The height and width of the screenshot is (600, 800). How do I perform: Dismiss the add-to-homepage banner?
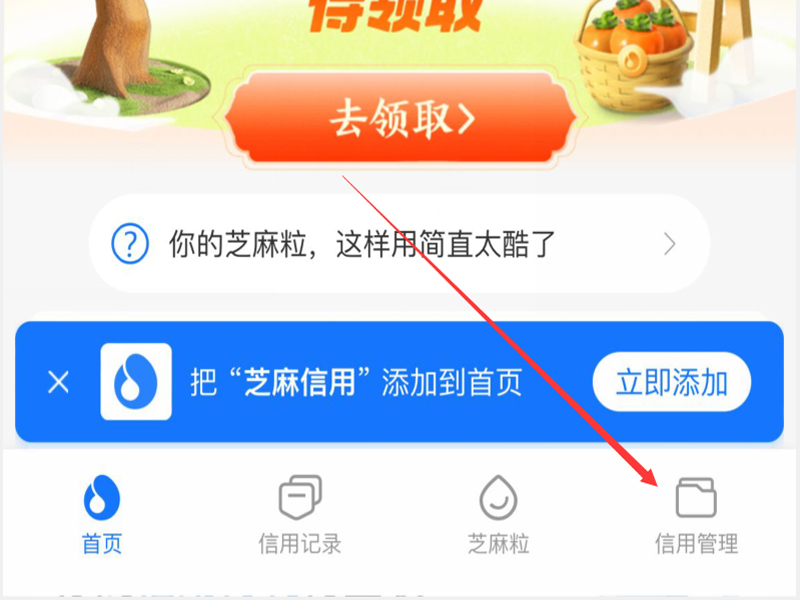(x=59, y=382)
